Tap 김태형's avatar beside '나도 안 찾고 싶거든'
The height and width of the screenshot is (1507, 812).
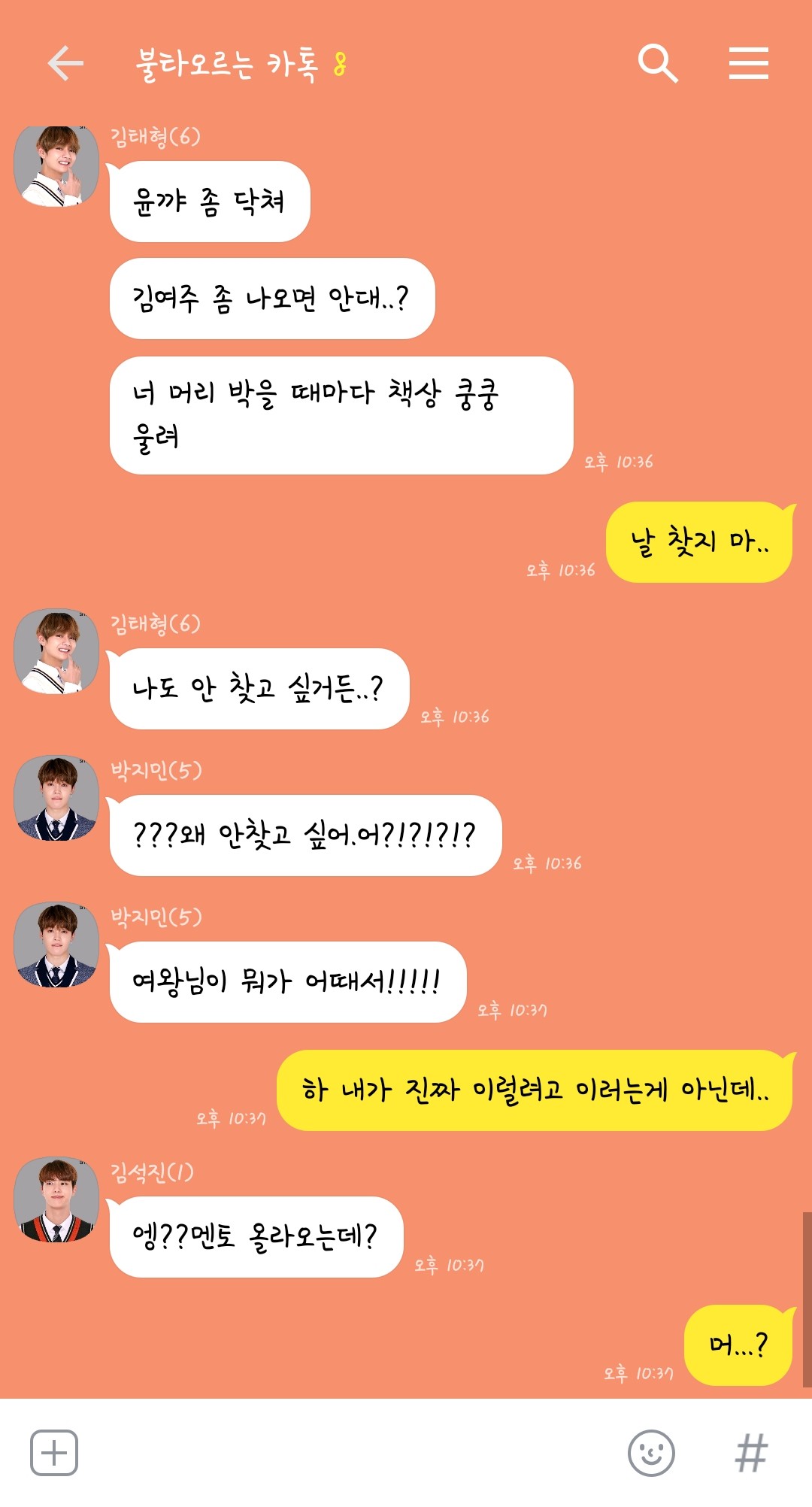tap(57, 651)
